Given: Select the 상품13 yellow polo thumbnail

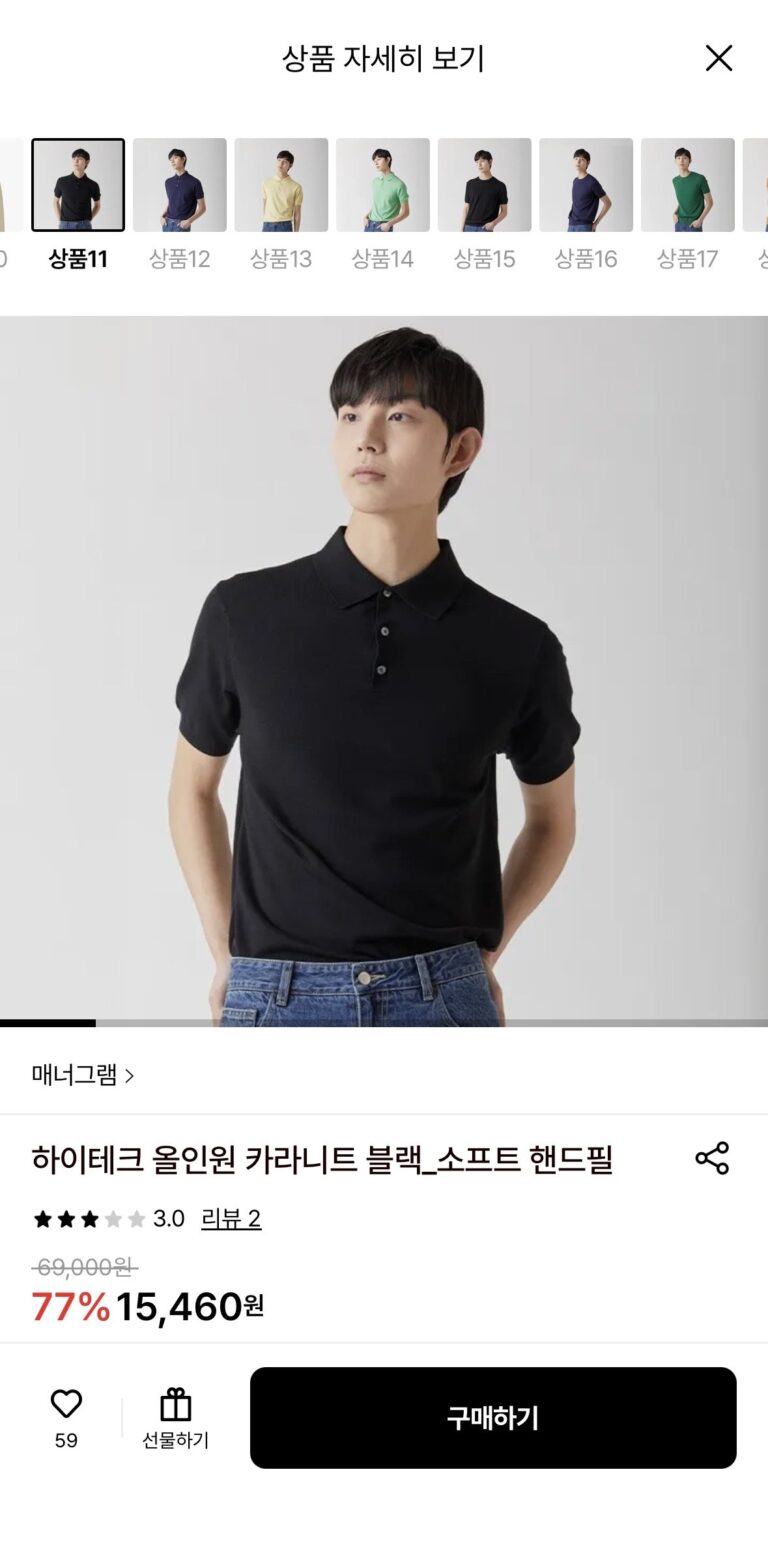Looking at the screenshot, I should coord(281,185).
